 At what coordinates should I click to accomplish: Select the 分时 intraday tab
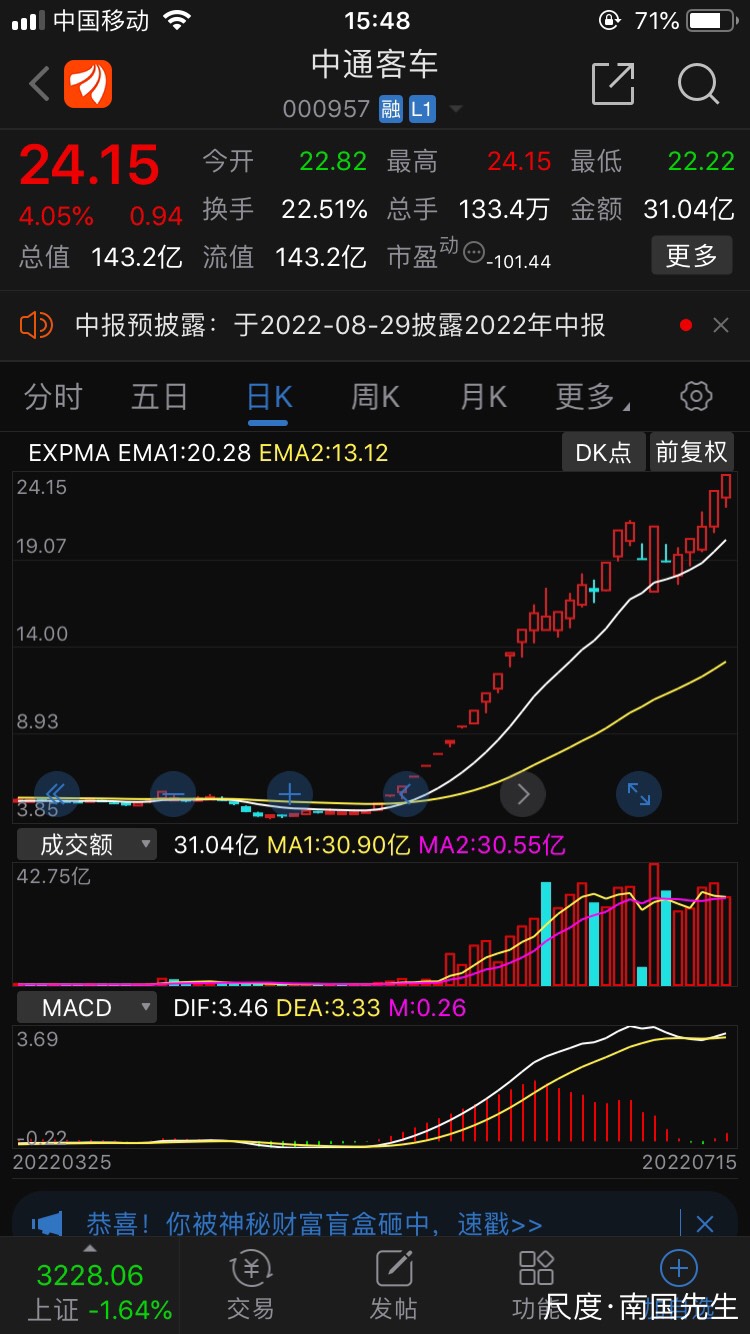pos(53,397)
